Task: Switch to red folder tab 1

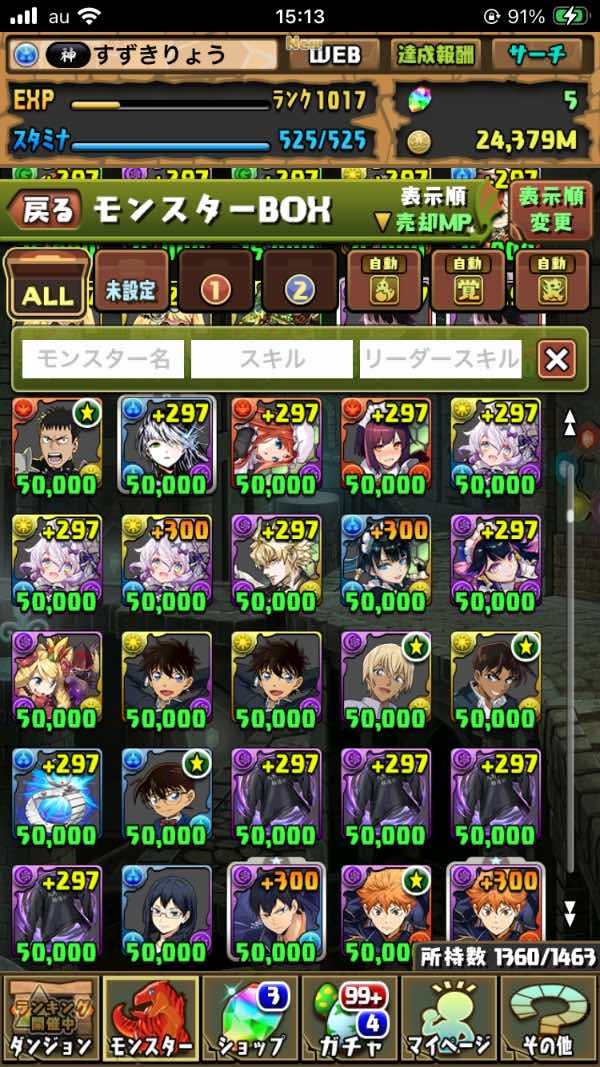Action: [215, 289]
